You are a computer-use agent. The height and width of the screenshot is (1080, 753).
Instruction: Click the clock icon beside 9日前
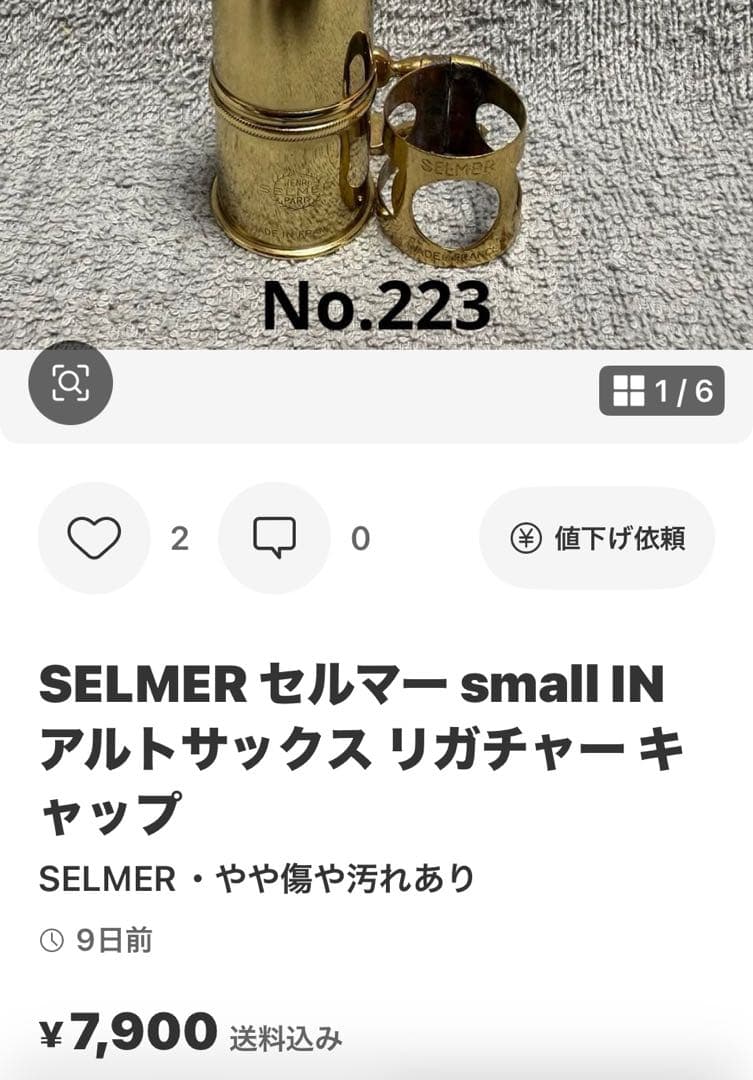pos(53,938)
